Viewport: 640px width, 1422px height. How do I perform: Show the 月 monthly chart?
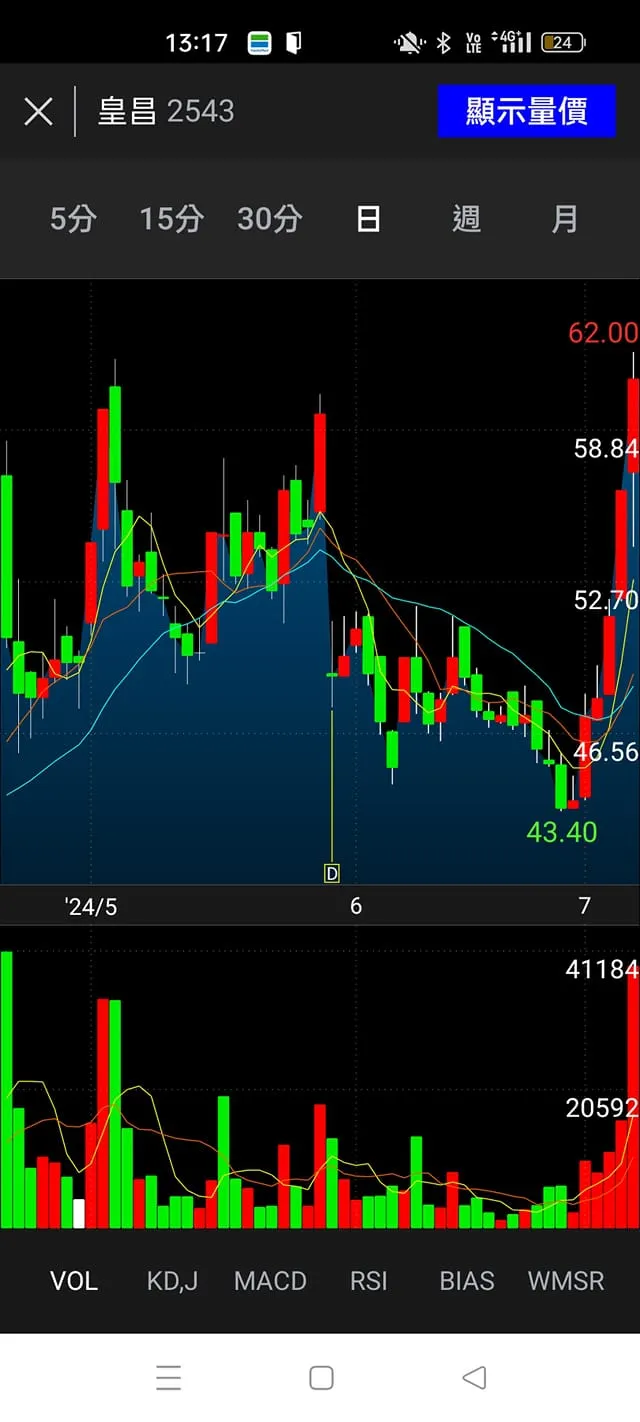pos(565,219)
